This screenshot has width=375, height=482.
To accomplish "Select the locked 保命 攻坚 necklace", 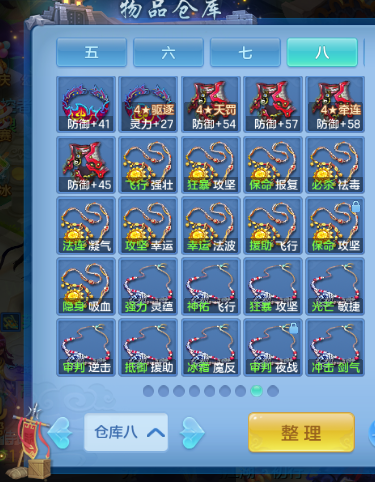I will (x=335, y=226).
